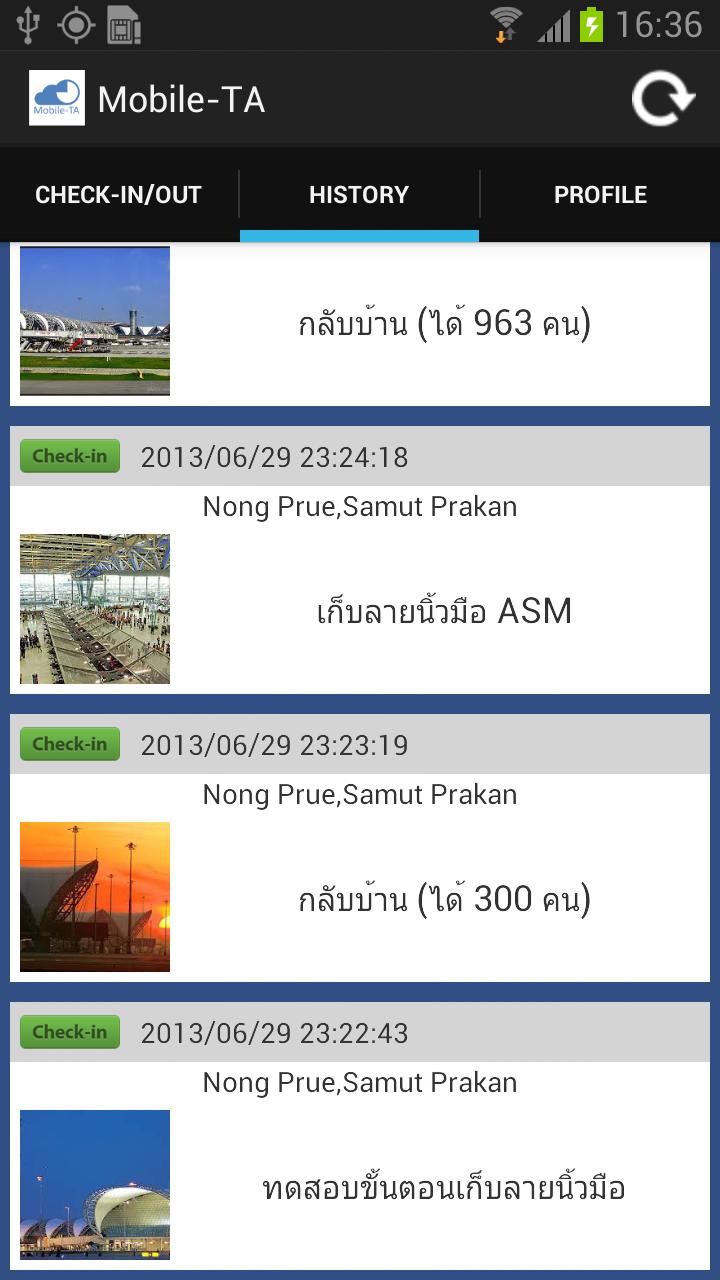Select the HISTORY tab

pyautogui.click(x=359, y=195)
